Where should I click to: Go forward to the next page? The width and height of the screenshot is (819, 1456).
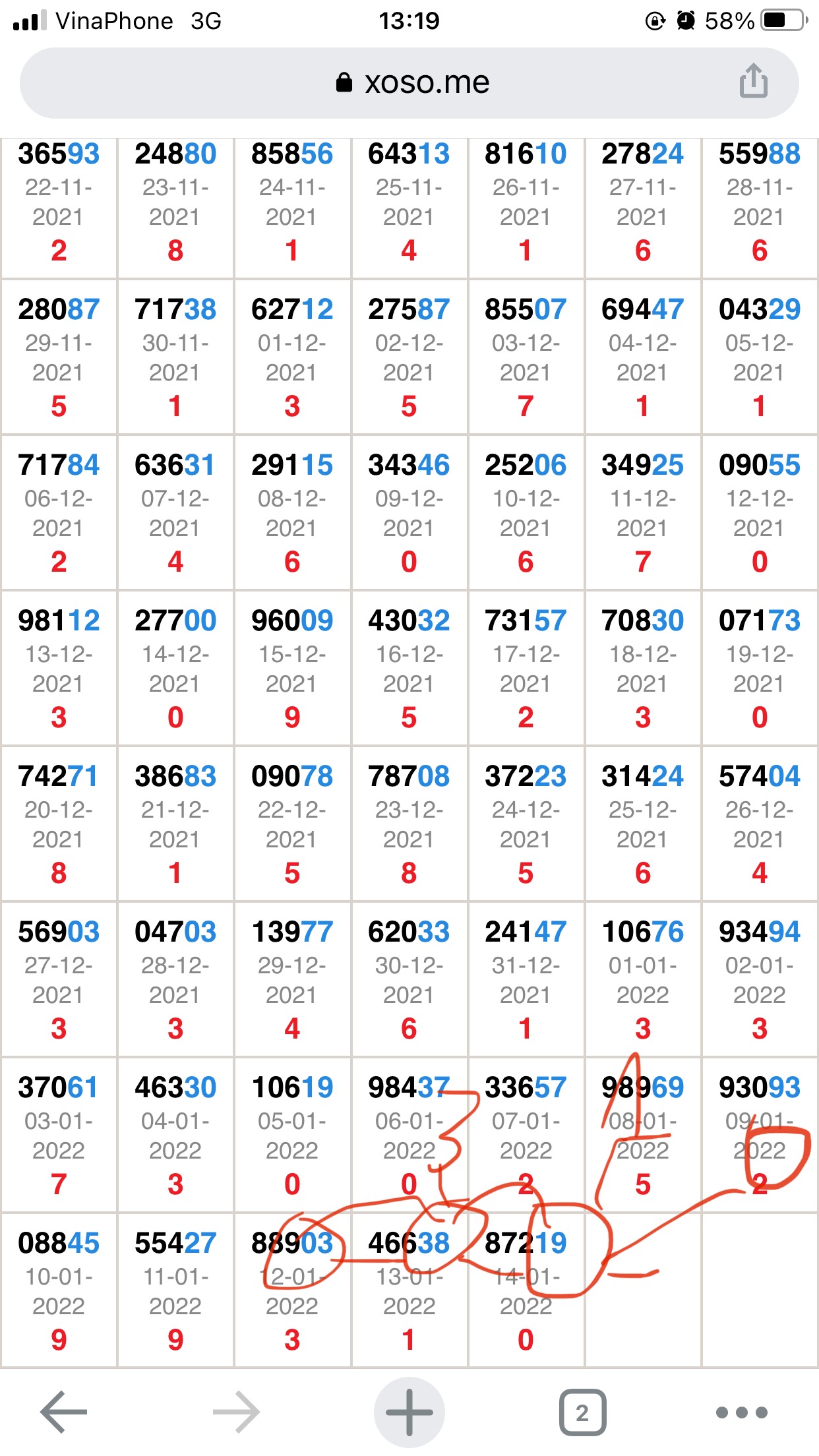coord(236,1412)
